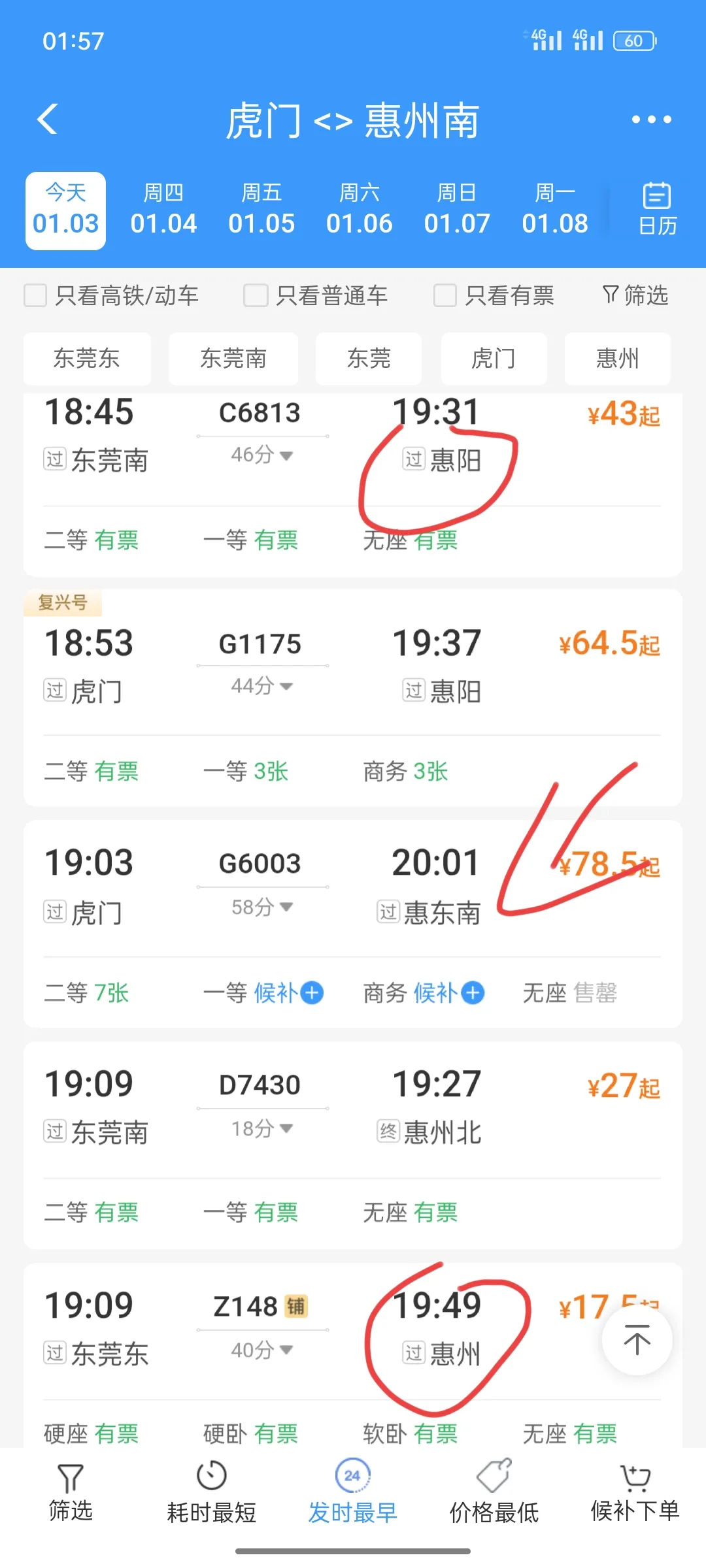
Task: Select the 惠州 station filter chip
Action: point(616,359)
